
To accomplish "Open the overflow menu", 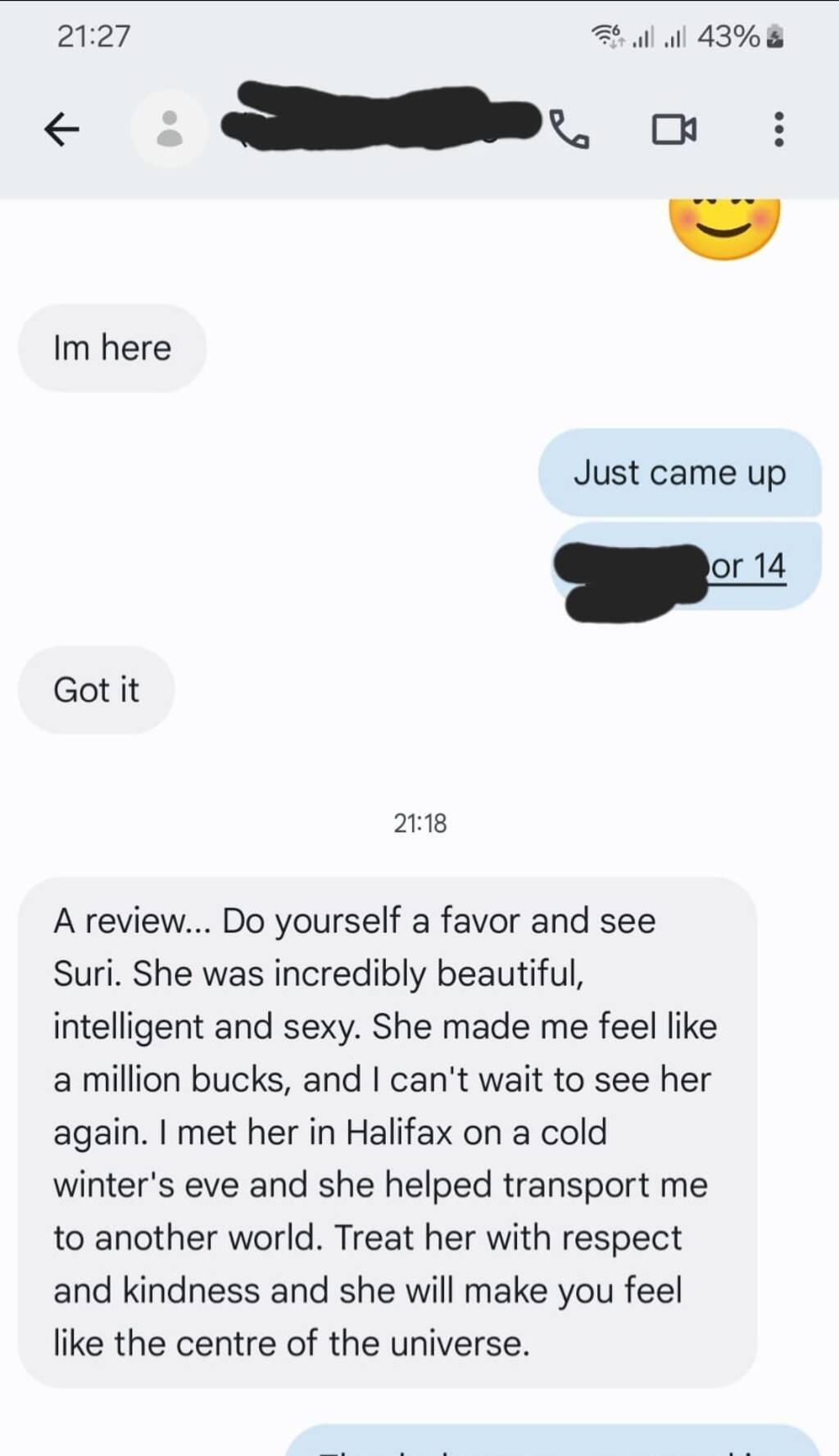I will 778,129.
